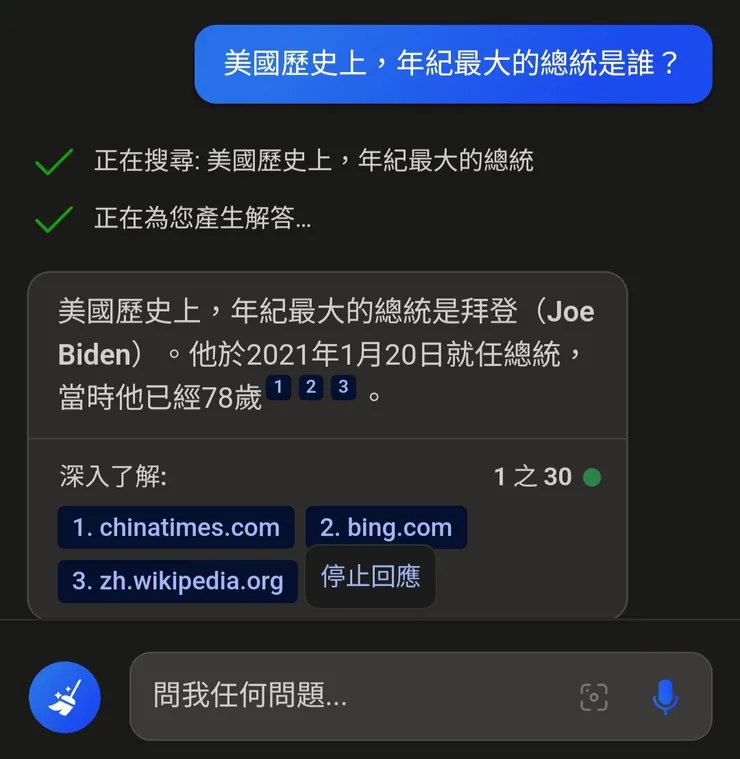
Task: Select citation badge 1 in the answer
Action: point(279,385)
